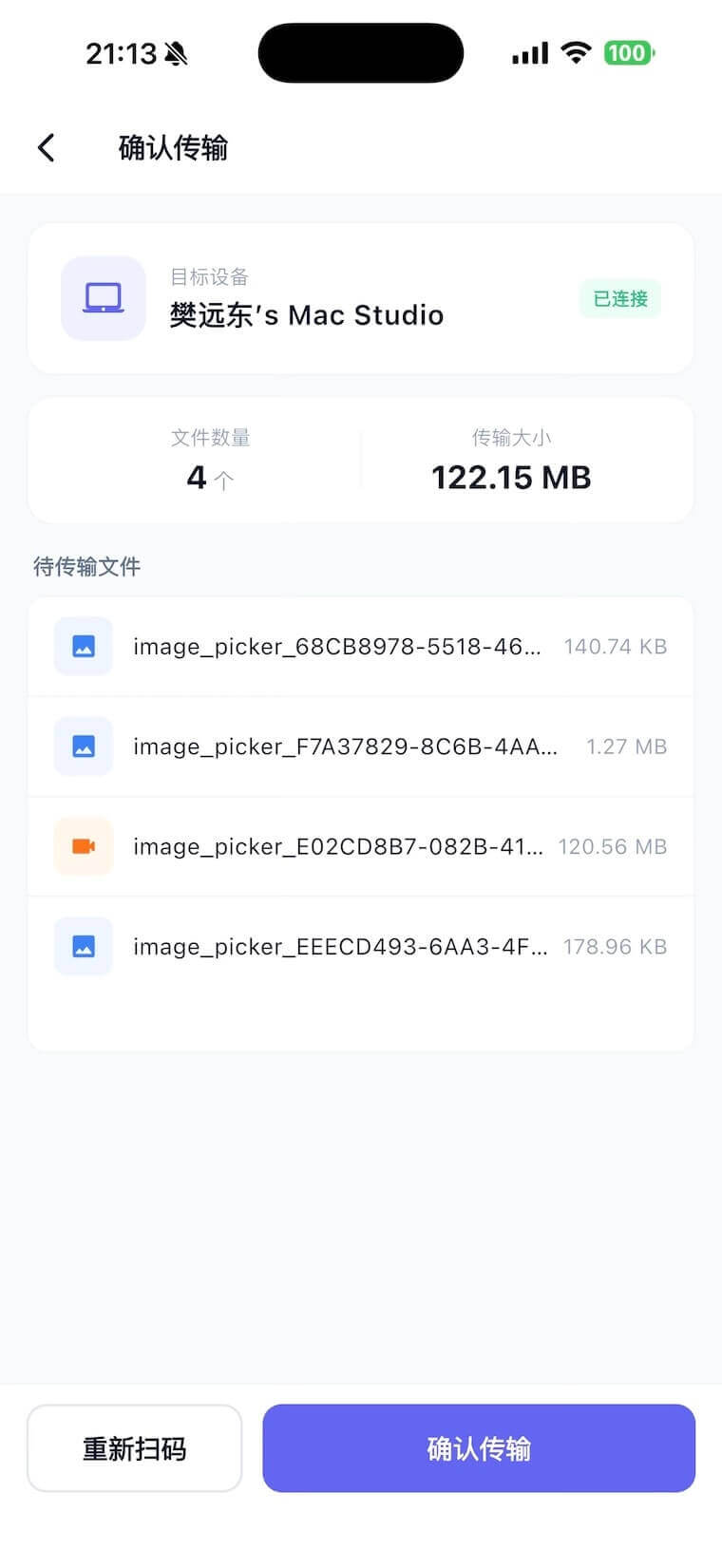Open the 待传输文件 section header
Screen dimensions: 722x1568
click(x=85, y=566)
